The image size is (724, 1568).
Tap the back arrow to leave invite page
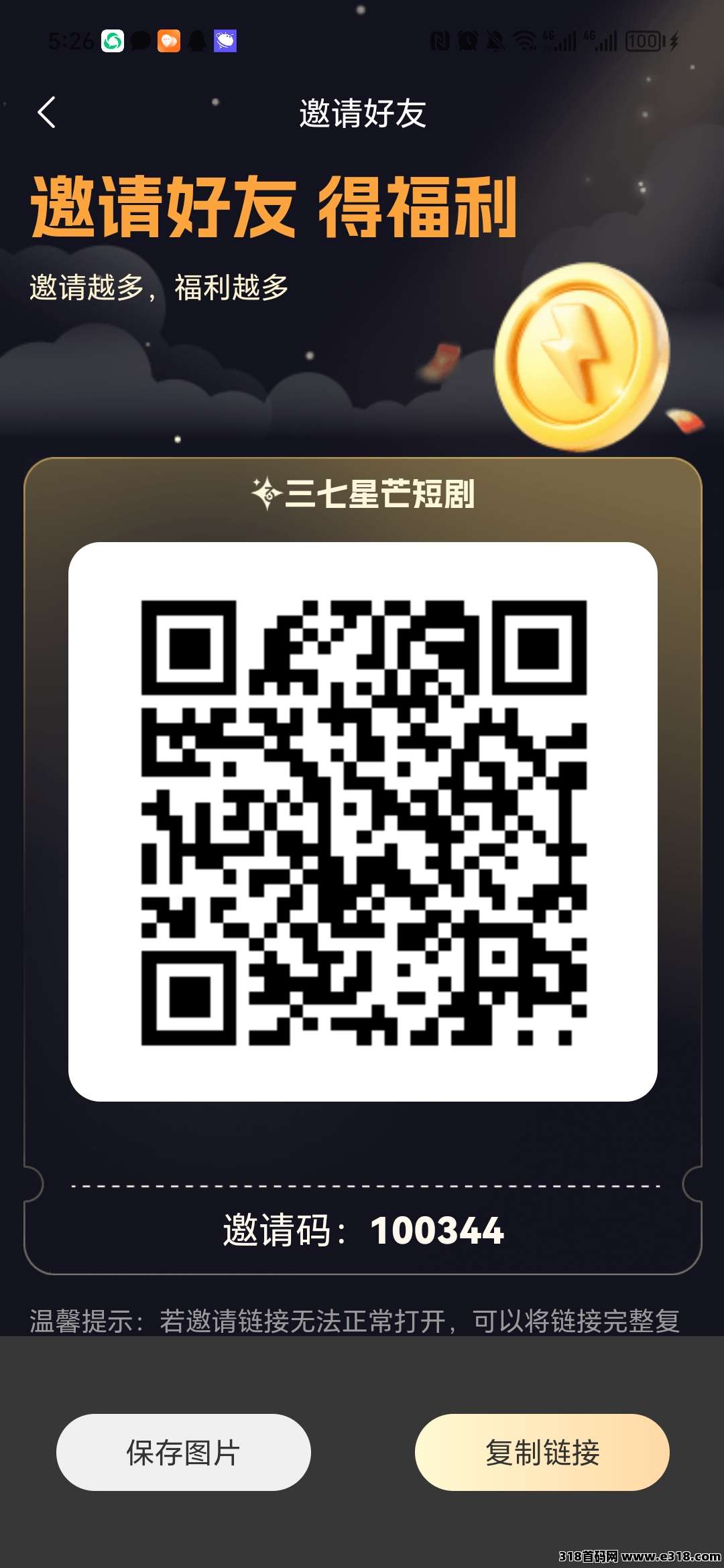tap(47, 113)
